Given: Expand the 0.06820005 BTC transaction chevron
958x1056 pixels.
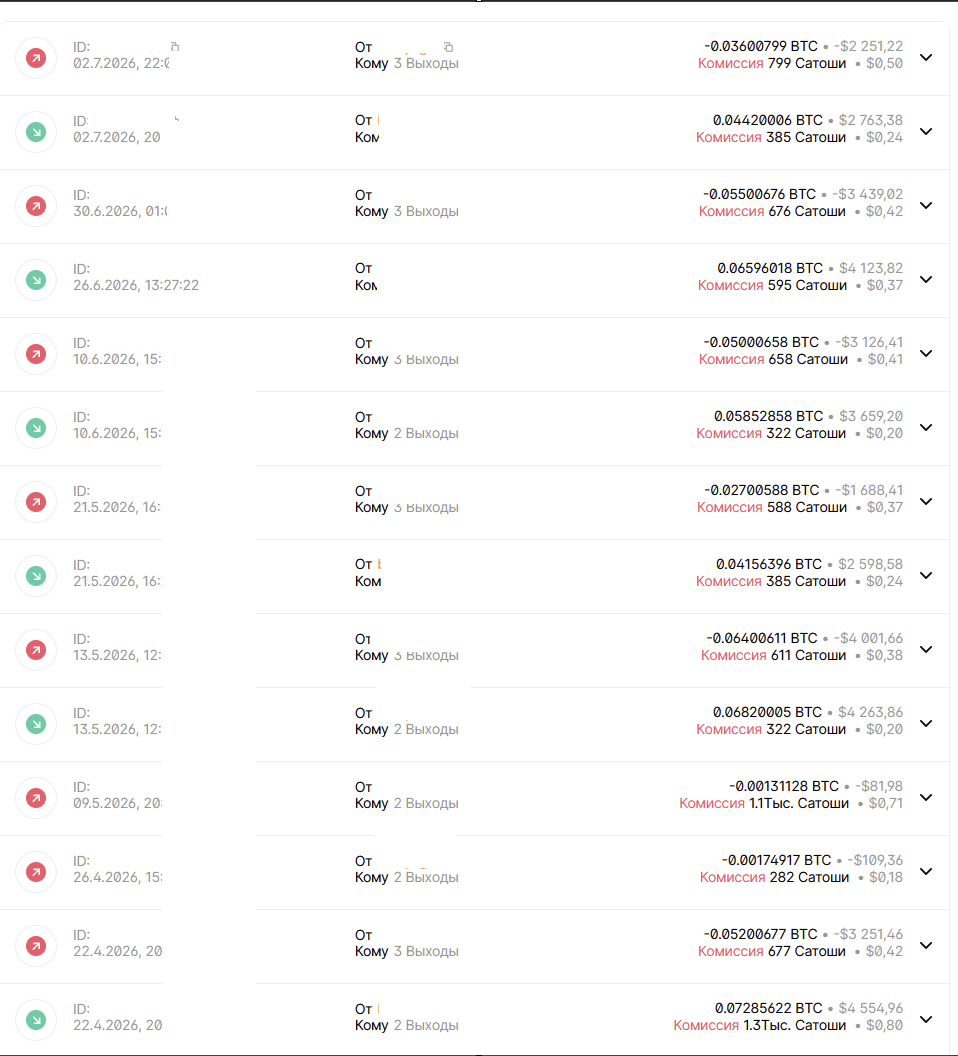Looking at the screenshot, I should 926,724.
